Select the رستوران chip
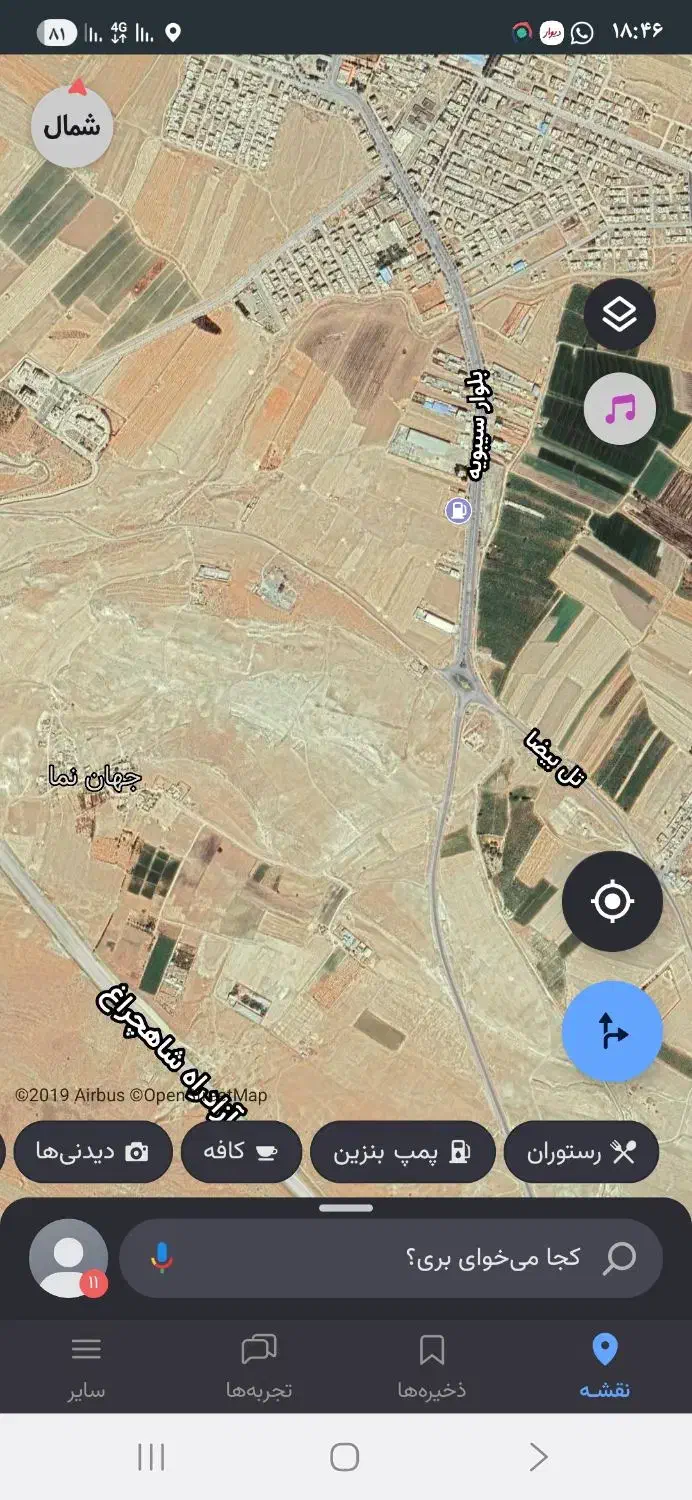This screenshot has width=692, height=1500. 581,1152
